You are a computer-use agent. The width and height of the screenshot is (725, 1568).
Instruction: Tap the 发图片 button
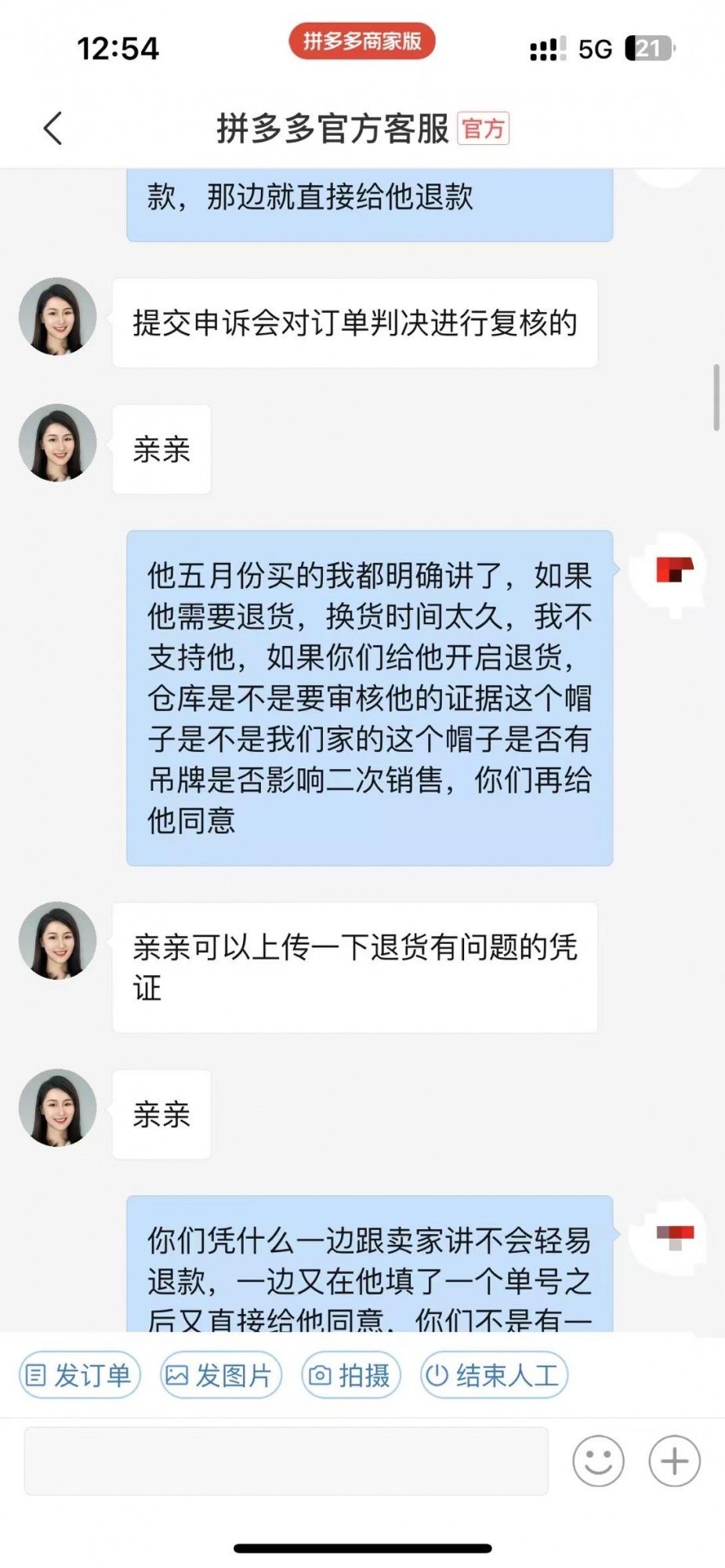[220, 1374]
